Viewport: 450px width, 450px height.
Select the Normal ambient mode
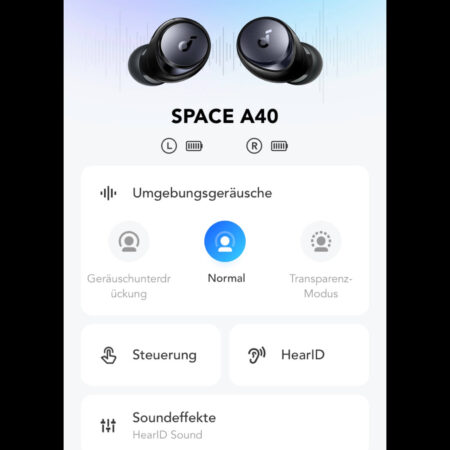(225, 241)
